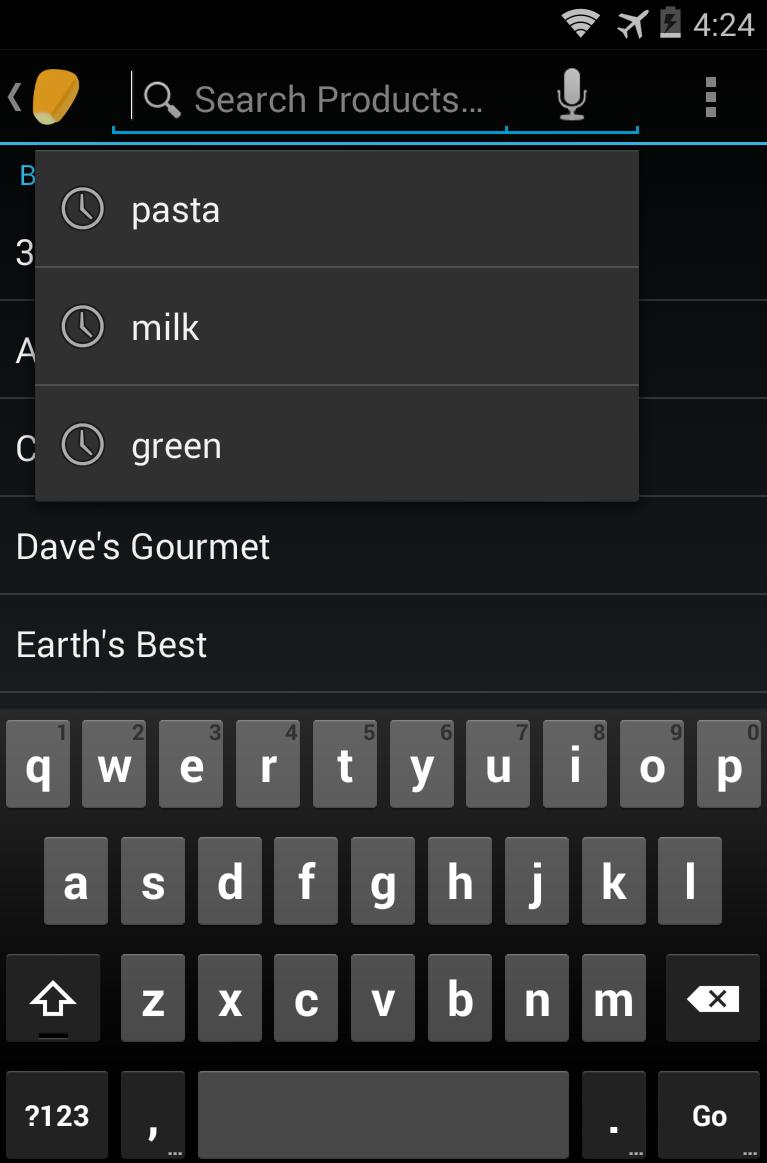Go back using the app icon
This screenshot has height=1163, width=767.
[x=45, y=98]
